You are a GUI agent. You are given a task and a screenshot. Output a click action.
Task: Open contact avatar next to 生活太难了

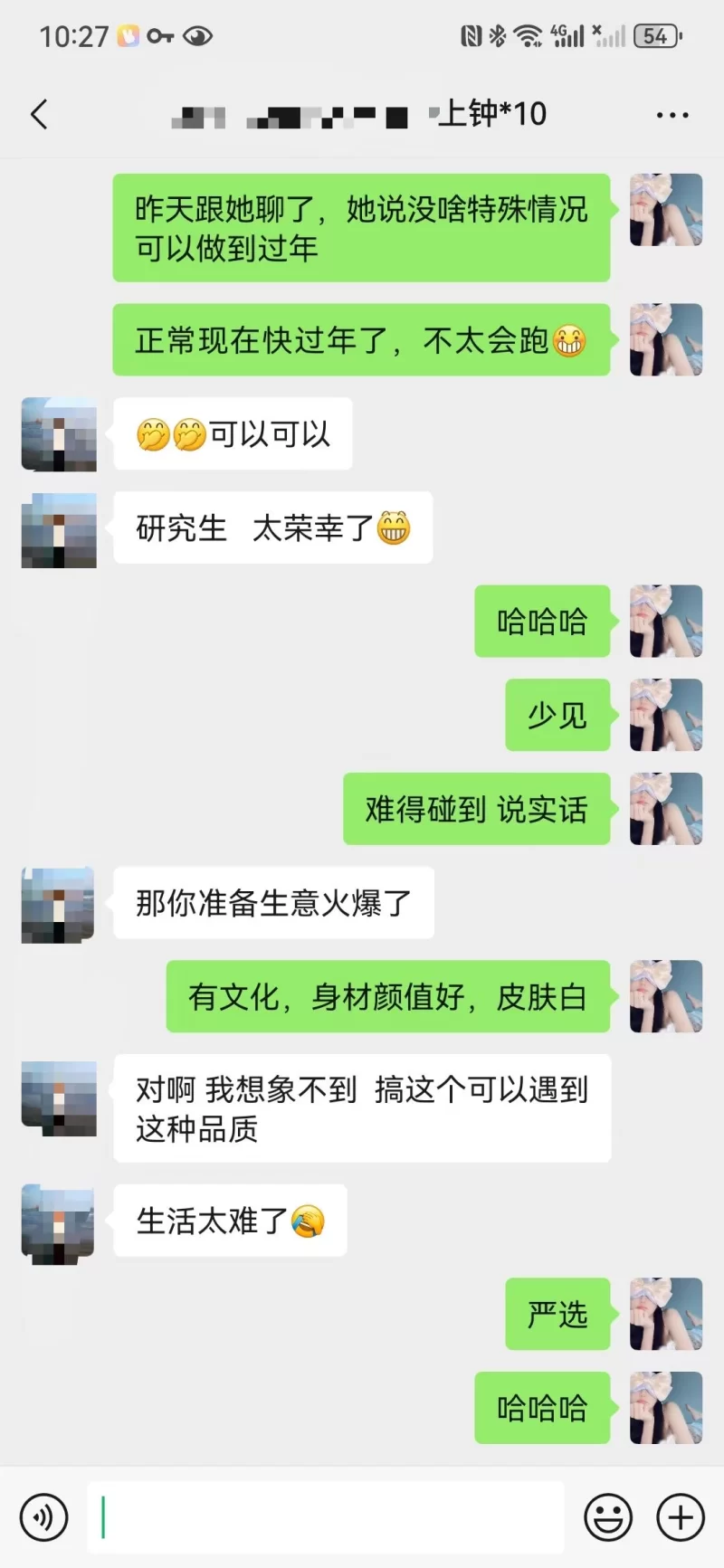[x=59, y=1221]
